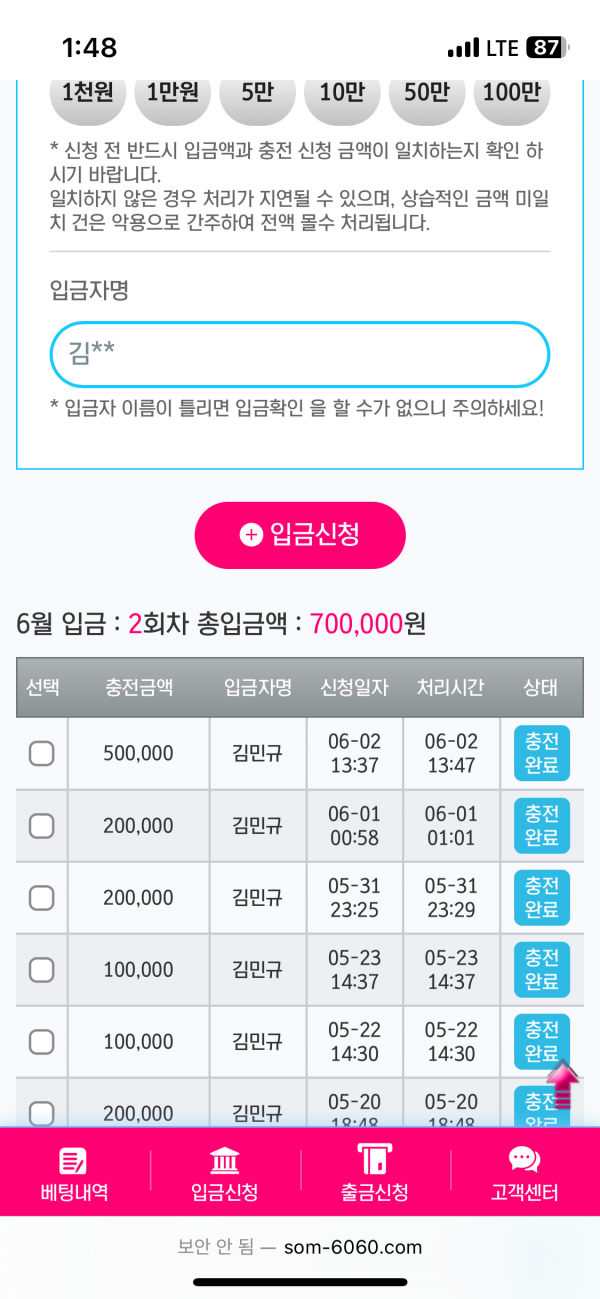Select the 100만 amount chip

pos(511,95)
